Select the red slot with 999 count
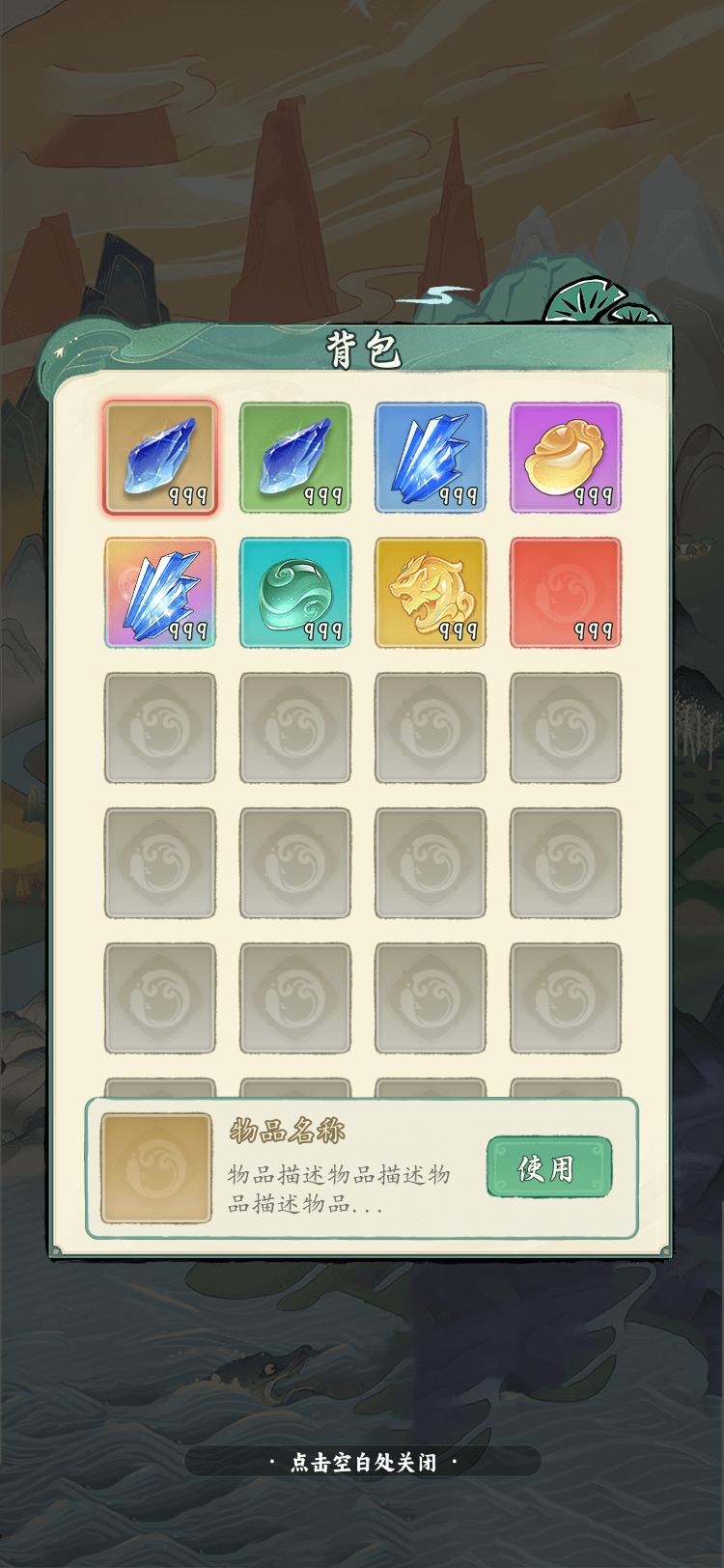 tap(566, 593)
